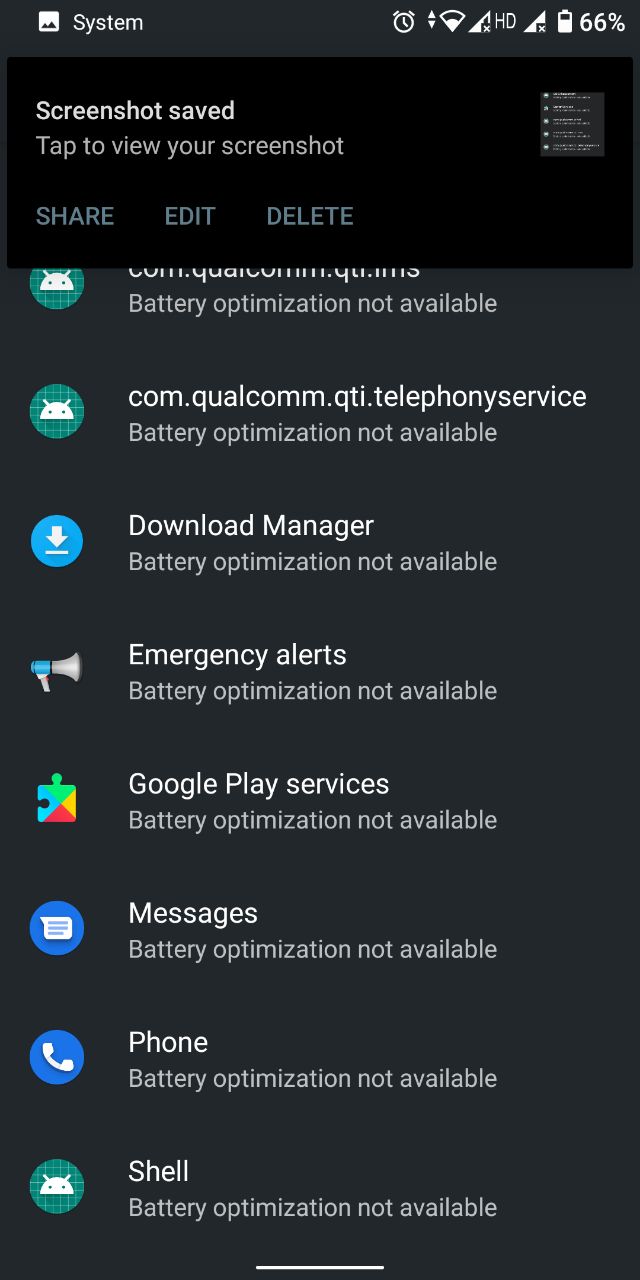The image size is (640, 1280).
Task: Edit the saved screenshot
Action: [x=190, y=216]
